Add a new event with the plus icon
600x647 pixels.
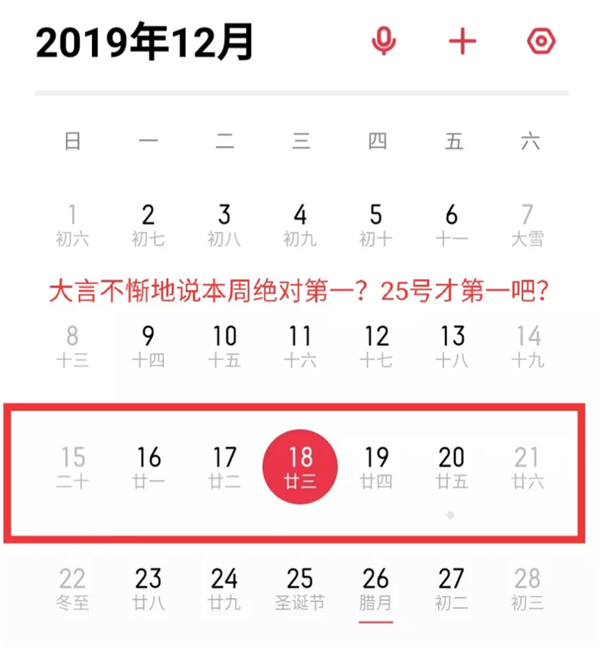coord(462,41)
